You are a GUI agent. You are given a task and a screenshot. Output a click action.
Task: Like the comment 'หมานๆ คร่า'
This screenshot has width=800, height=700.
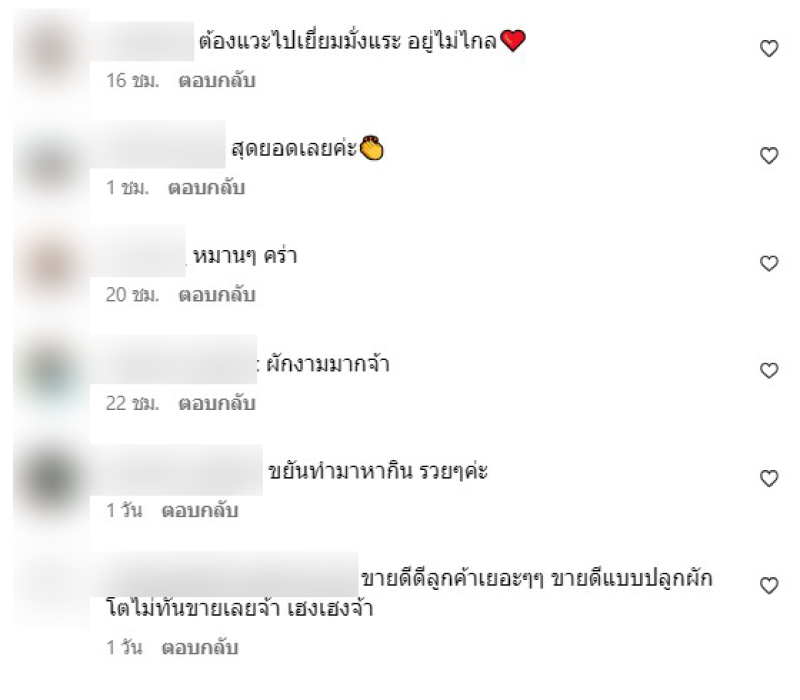(769, 263)
